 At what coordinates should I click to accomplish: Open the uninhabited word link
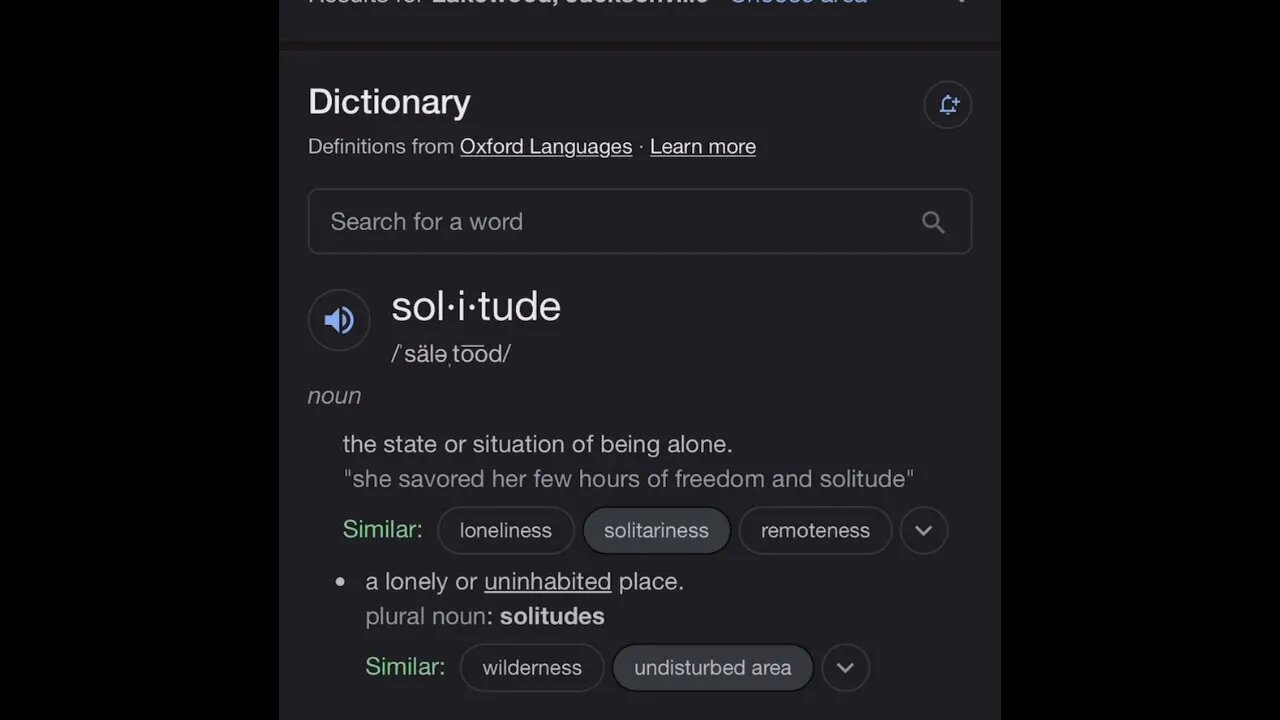tap(547, 581)
